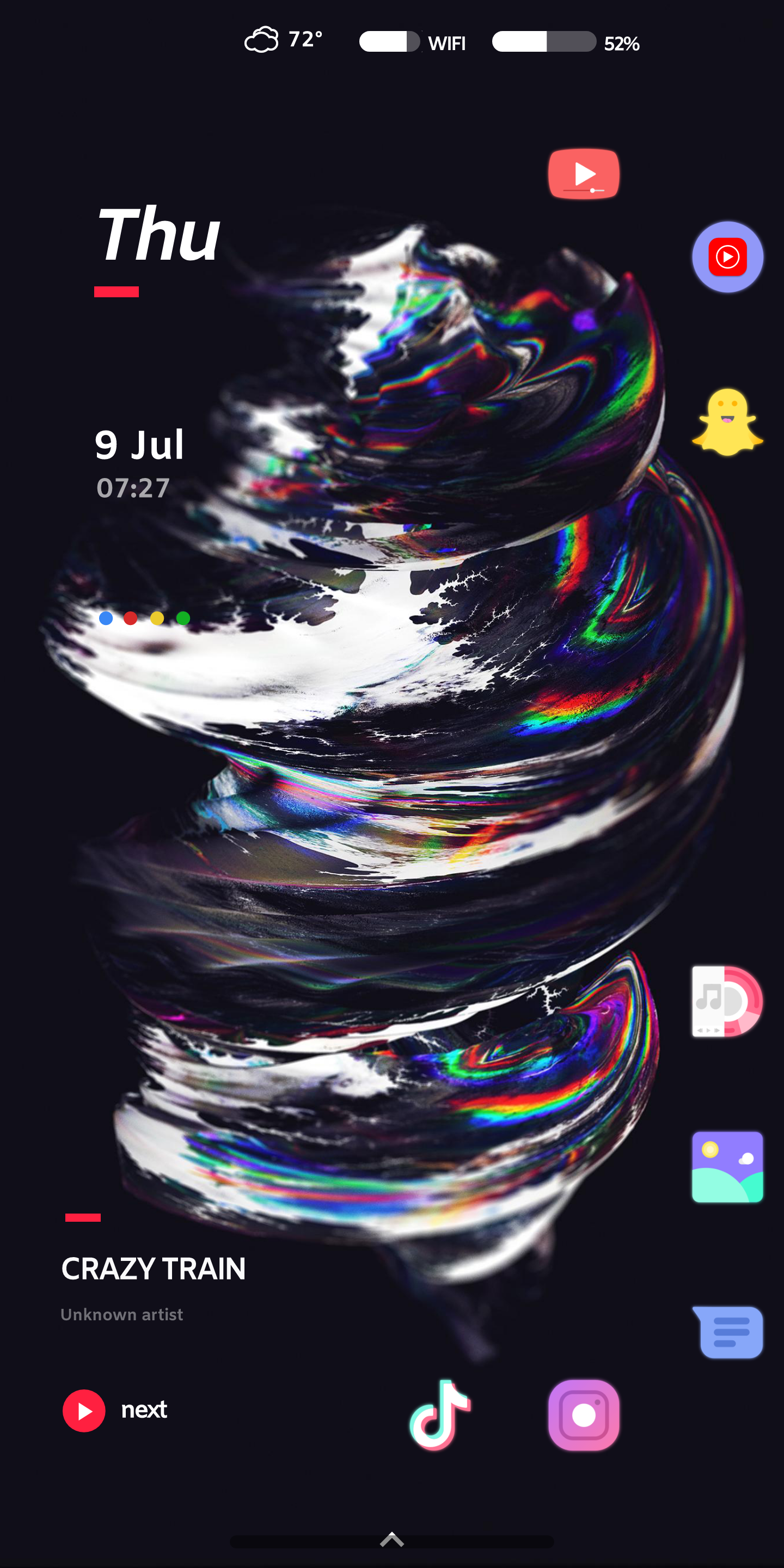Tap the 9 Jul date display

point(140,444)
